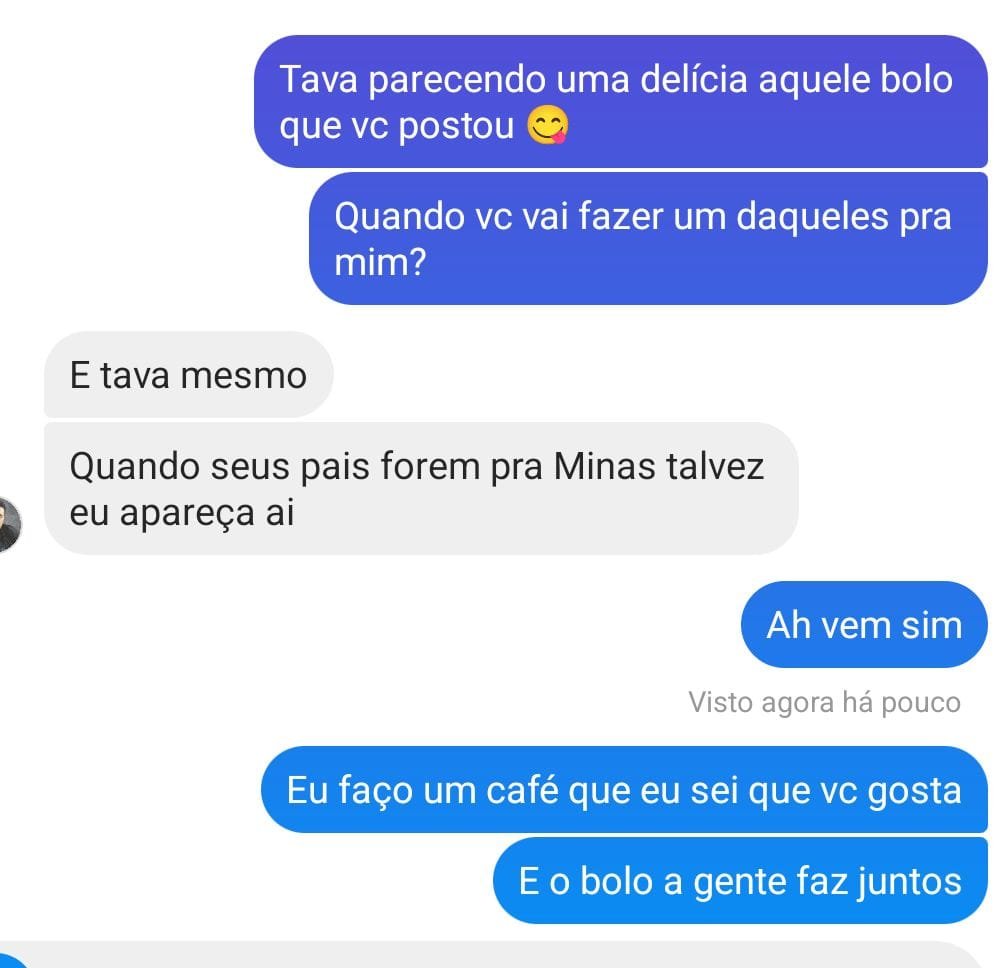Tap the 'Quando seus pais forem pra Minas' message
1005x968 pixels.
(420, 489)
